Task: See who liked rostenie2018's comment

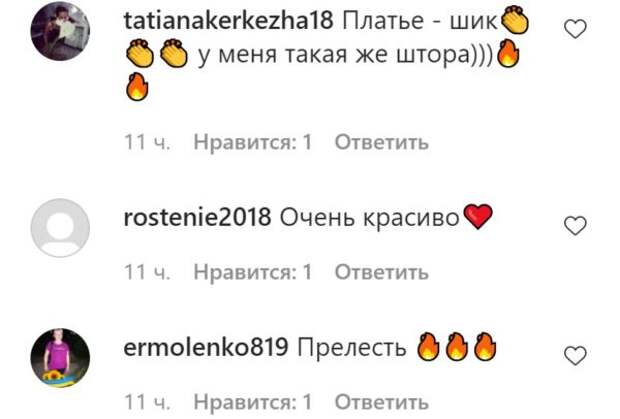Action: 253,271
